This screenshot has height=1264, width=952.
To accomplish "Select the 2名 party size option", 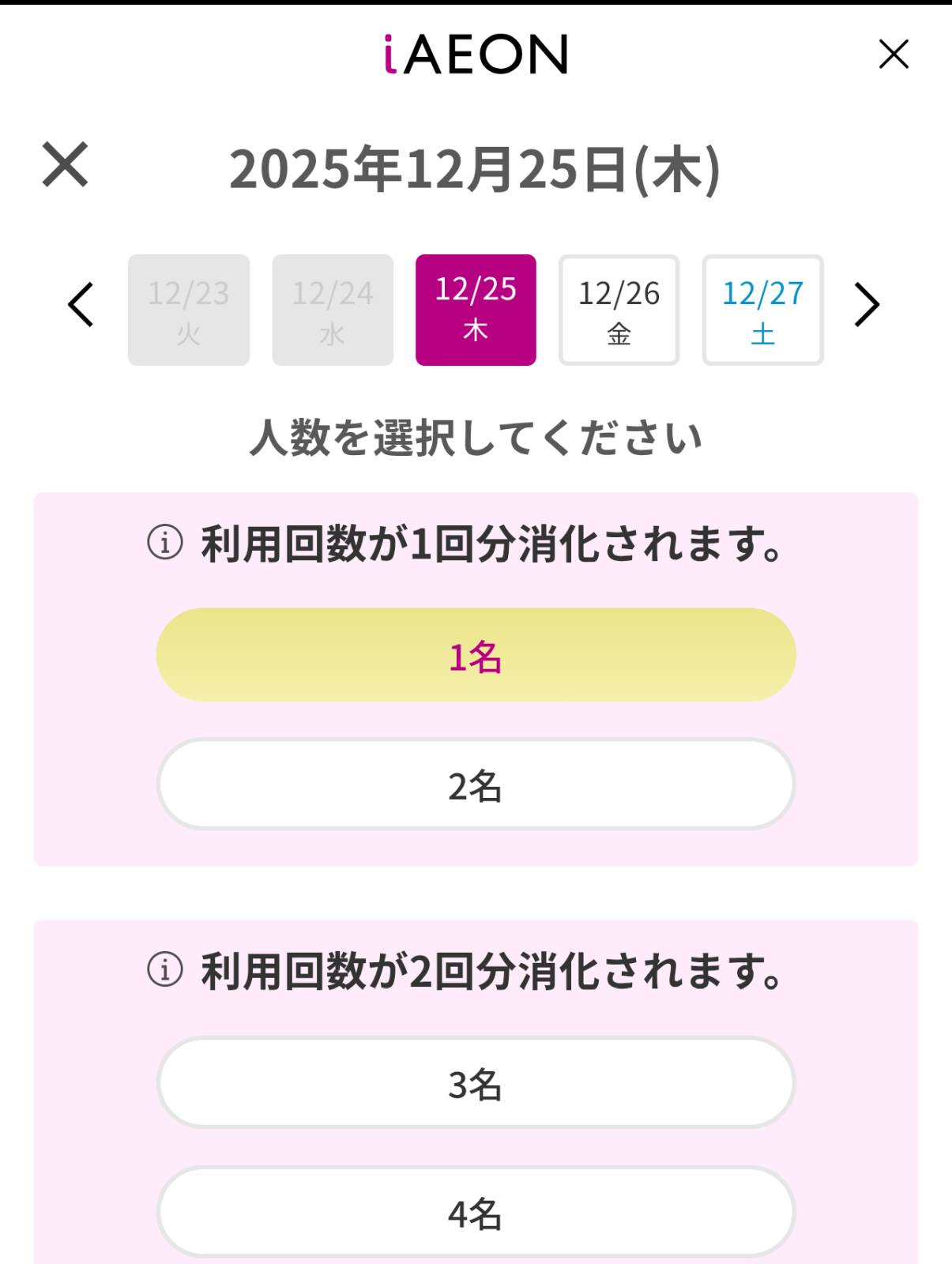I will (x=476, y=784).
